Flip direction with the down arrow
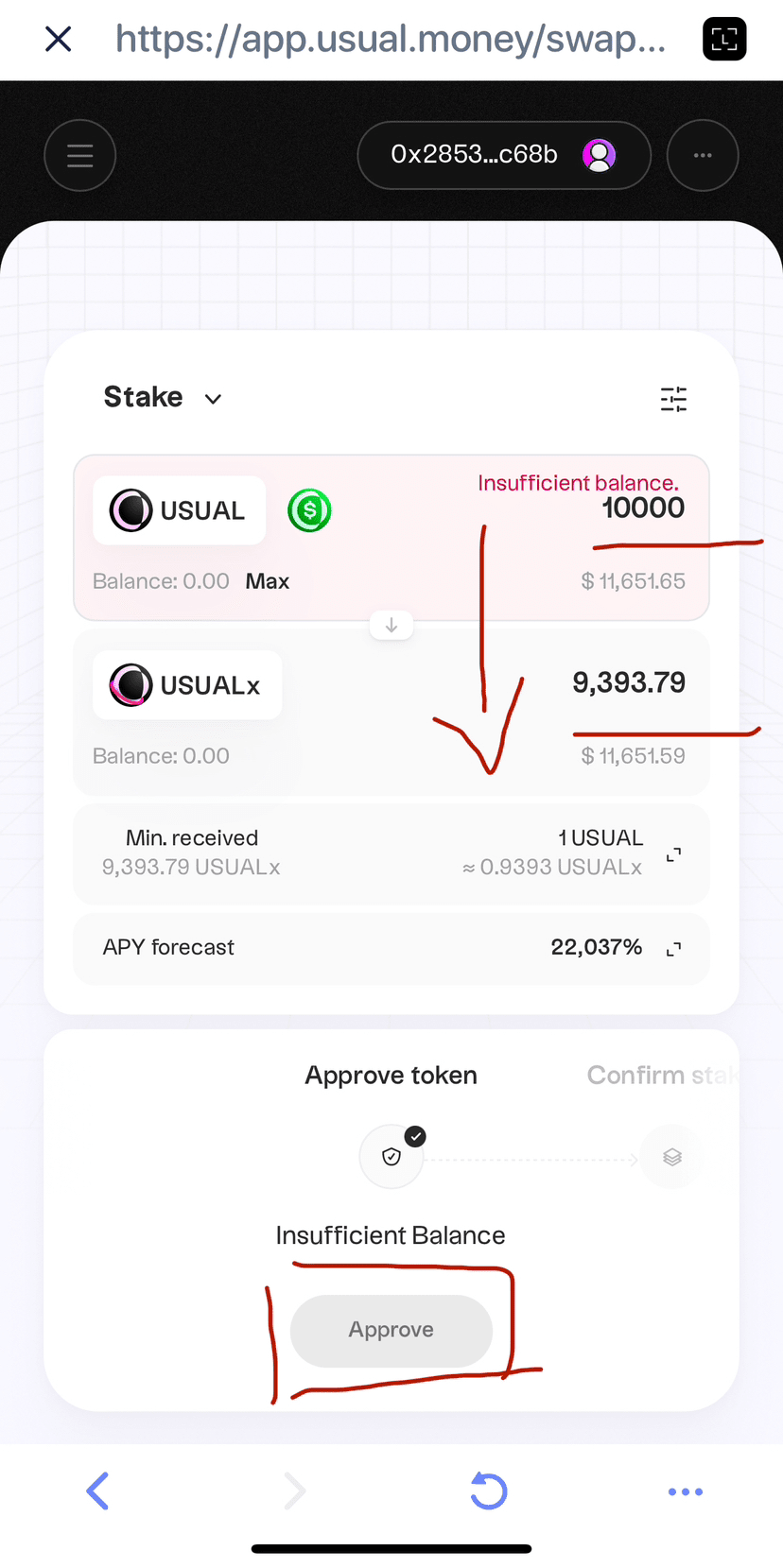The width and height of the screenshot is (783, 1568). [x=391, y=625]
